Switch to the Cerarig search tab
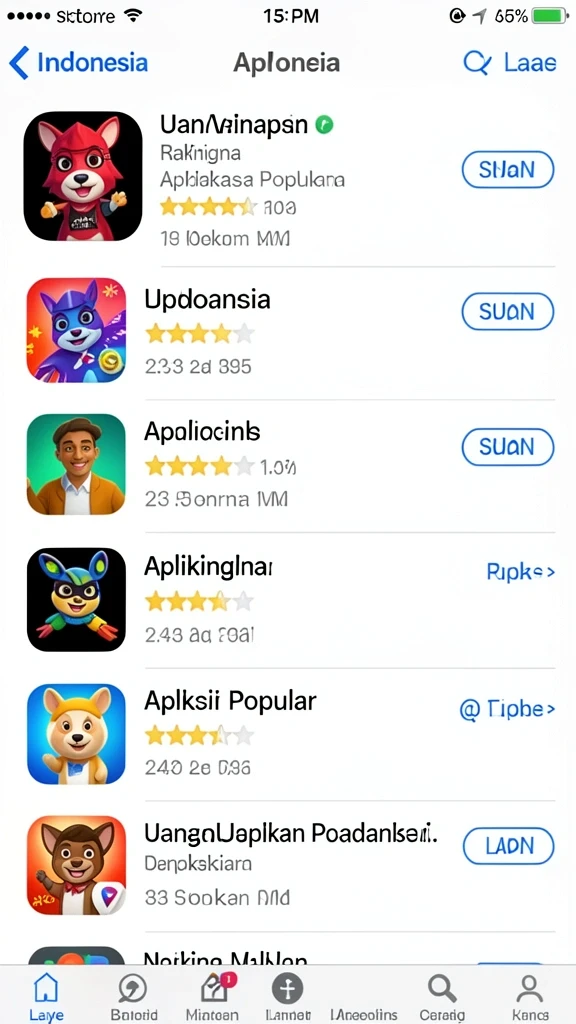This screenshot has height=1024, width=576. click(x=441, y=997)
